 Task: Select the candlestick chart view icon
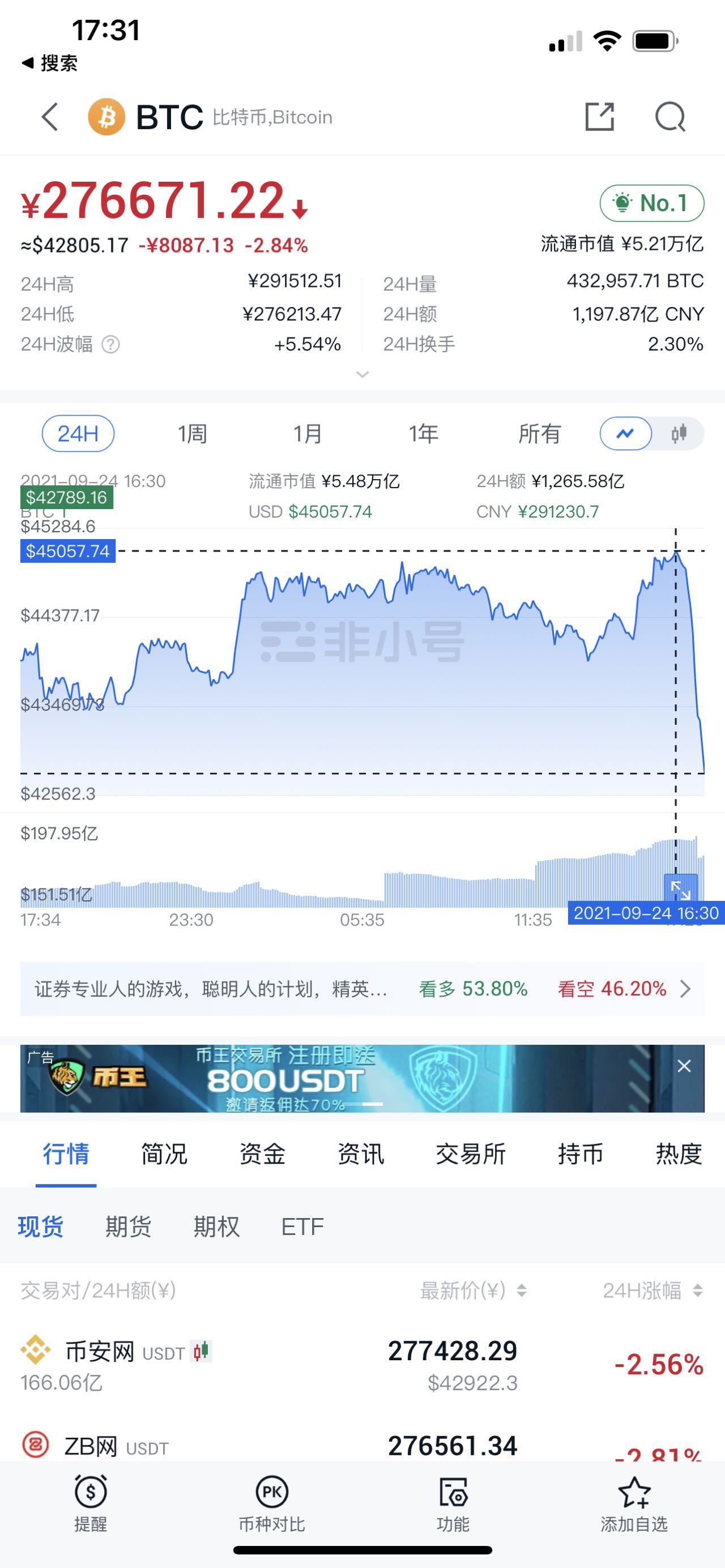point(680,433)
